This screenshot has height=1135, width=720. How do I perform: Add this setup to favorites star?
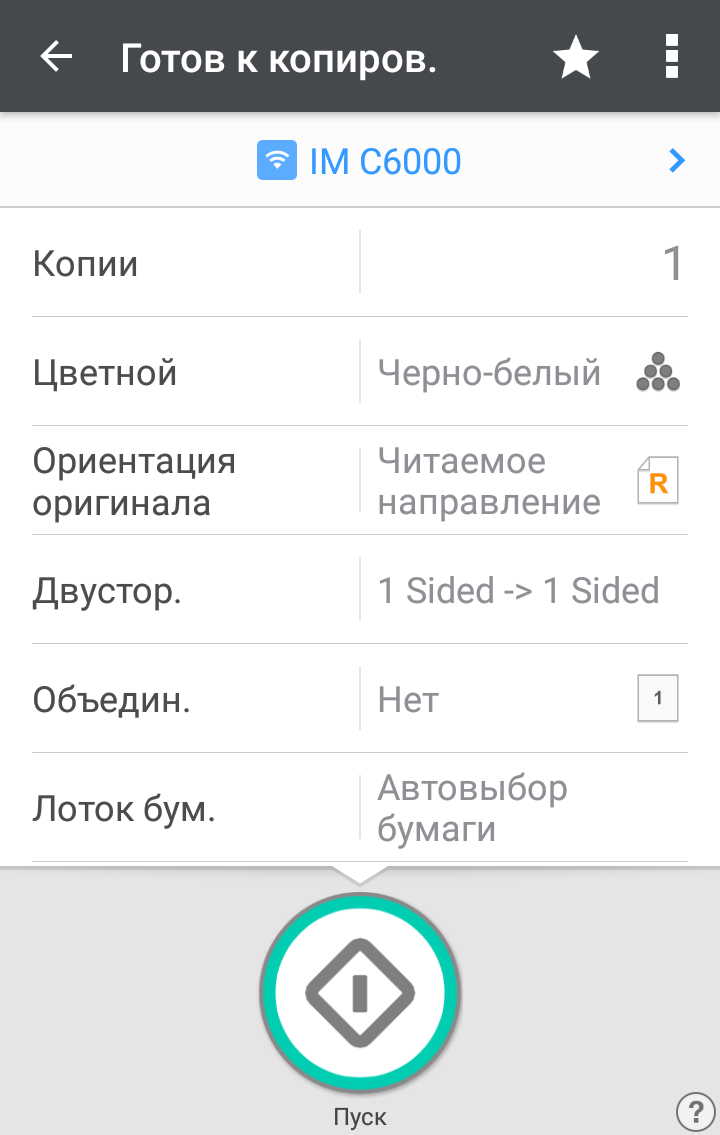575,58
